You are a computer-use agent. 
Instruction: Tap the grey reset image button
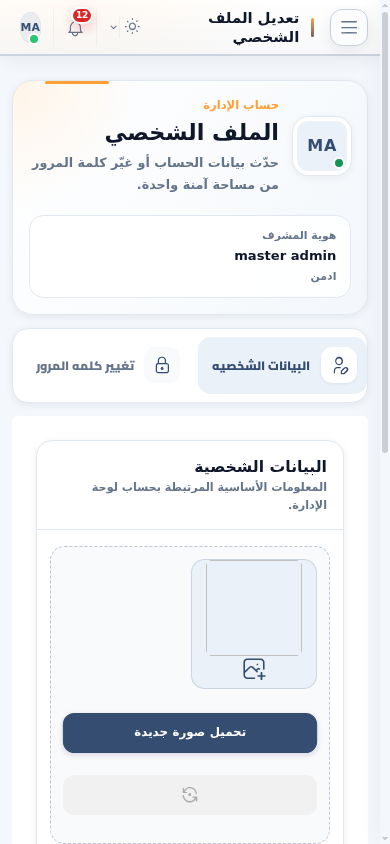[190, 794]
